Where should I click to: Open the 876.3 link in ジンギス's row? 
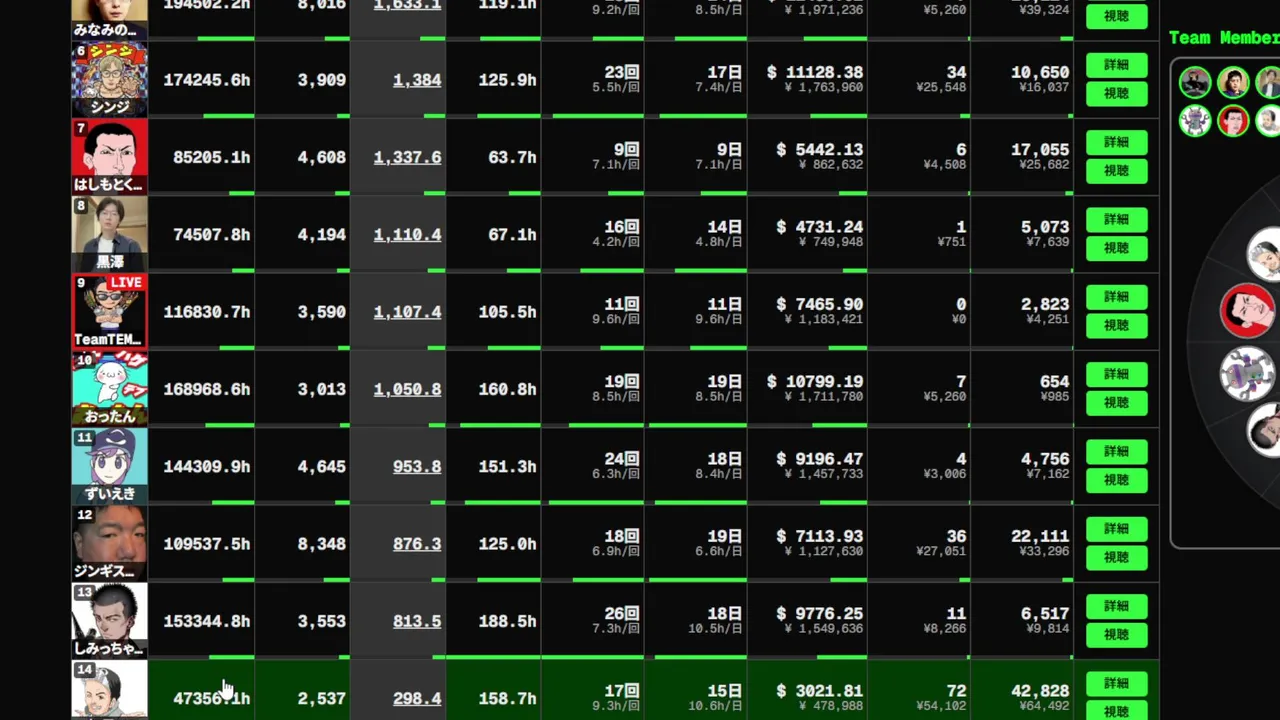417,544
